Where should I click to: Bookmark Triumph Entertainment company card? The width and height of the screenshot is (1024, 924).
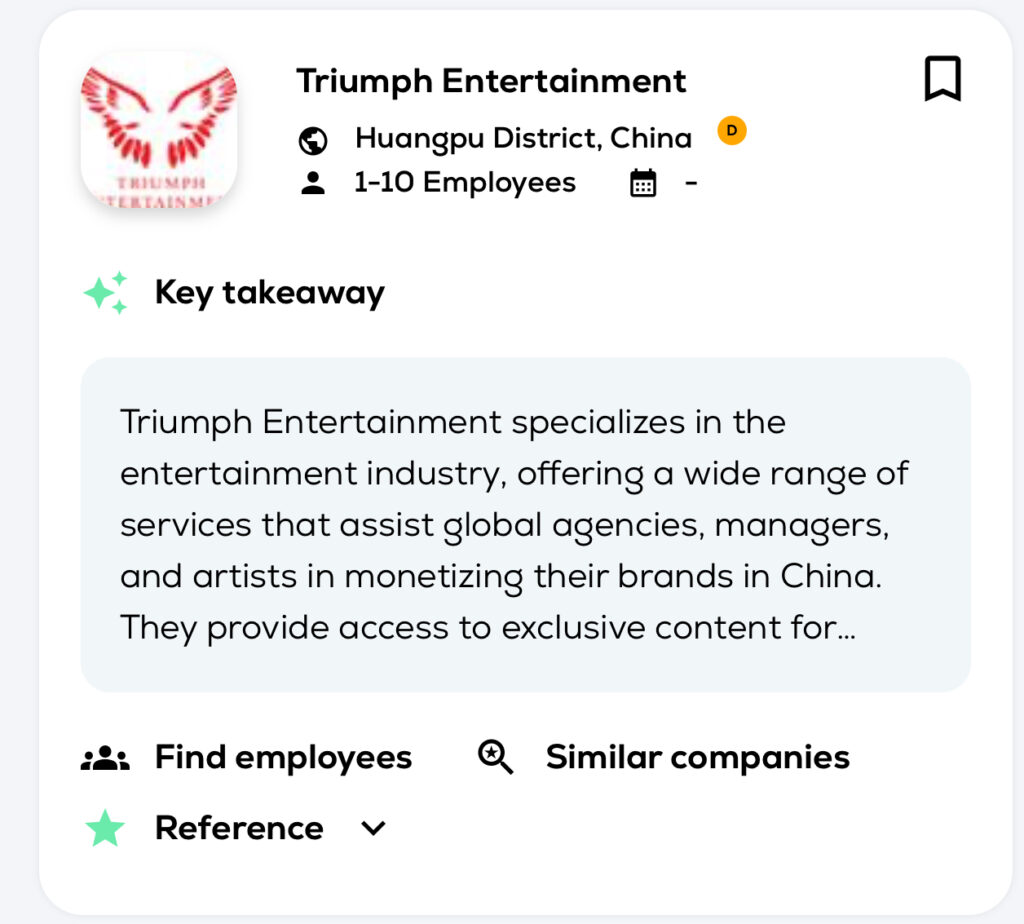(x=942, y=79)
